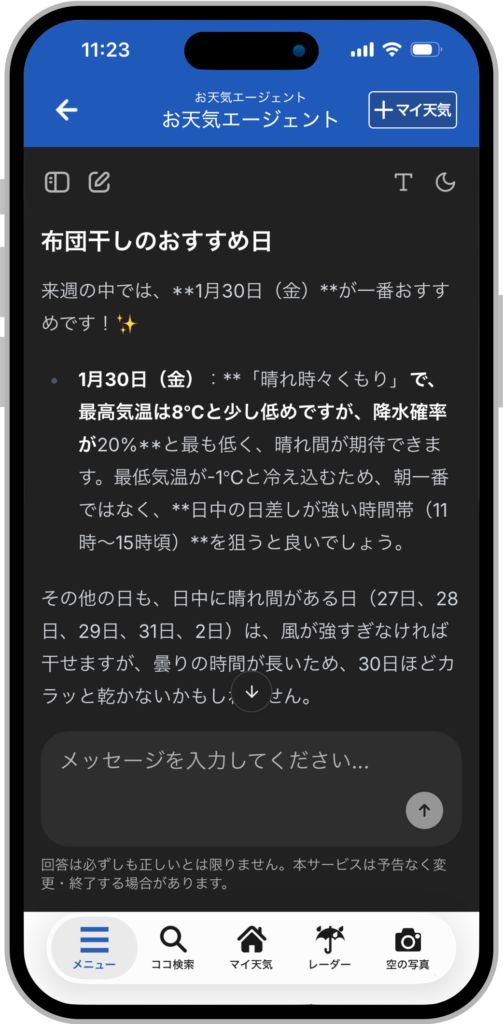The width and height of the screenshot is (503, 1024).
Task: Jump to latest with the down arrow button
Action: [252, 692]
